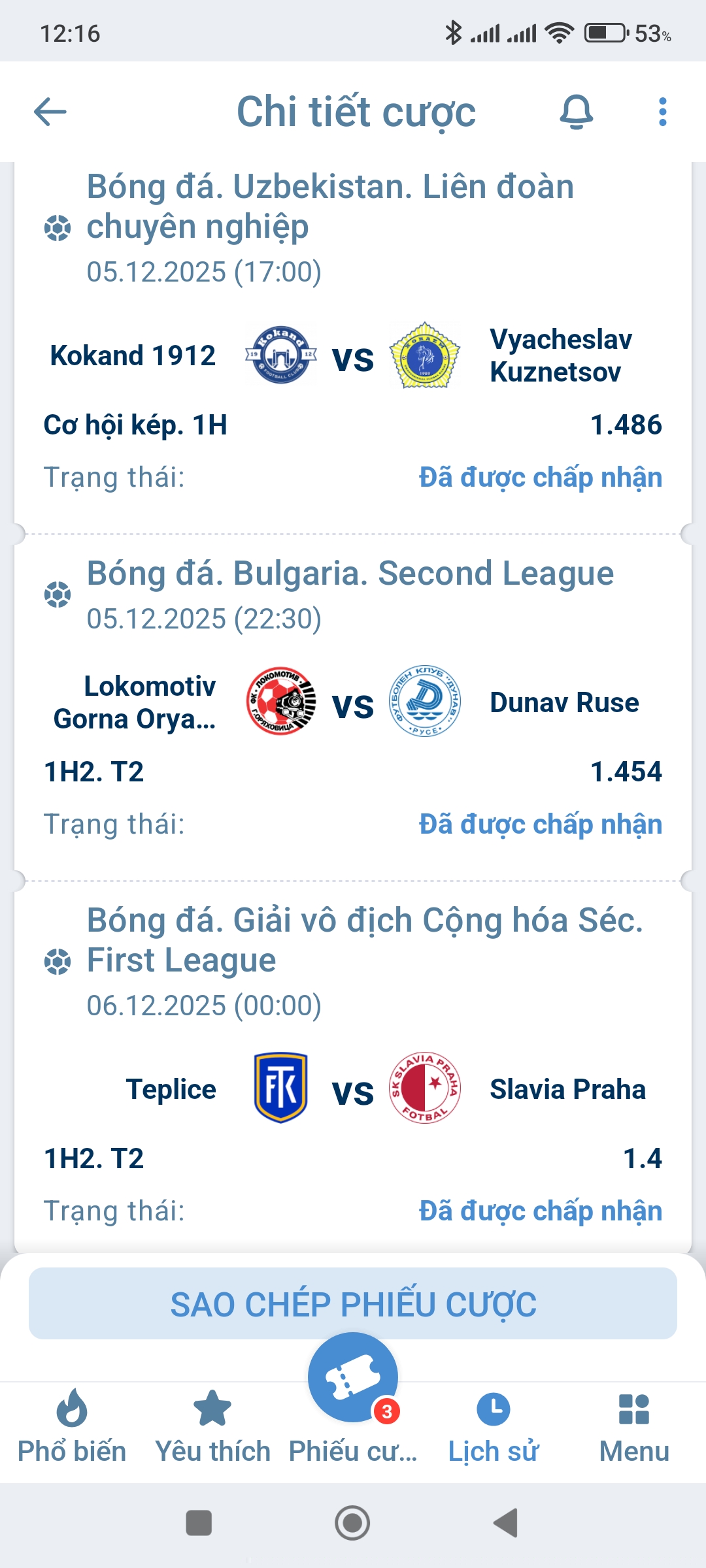Go back from Chi tiết cược
This screenshot has height=1568, width=706.
coord(50,112)
